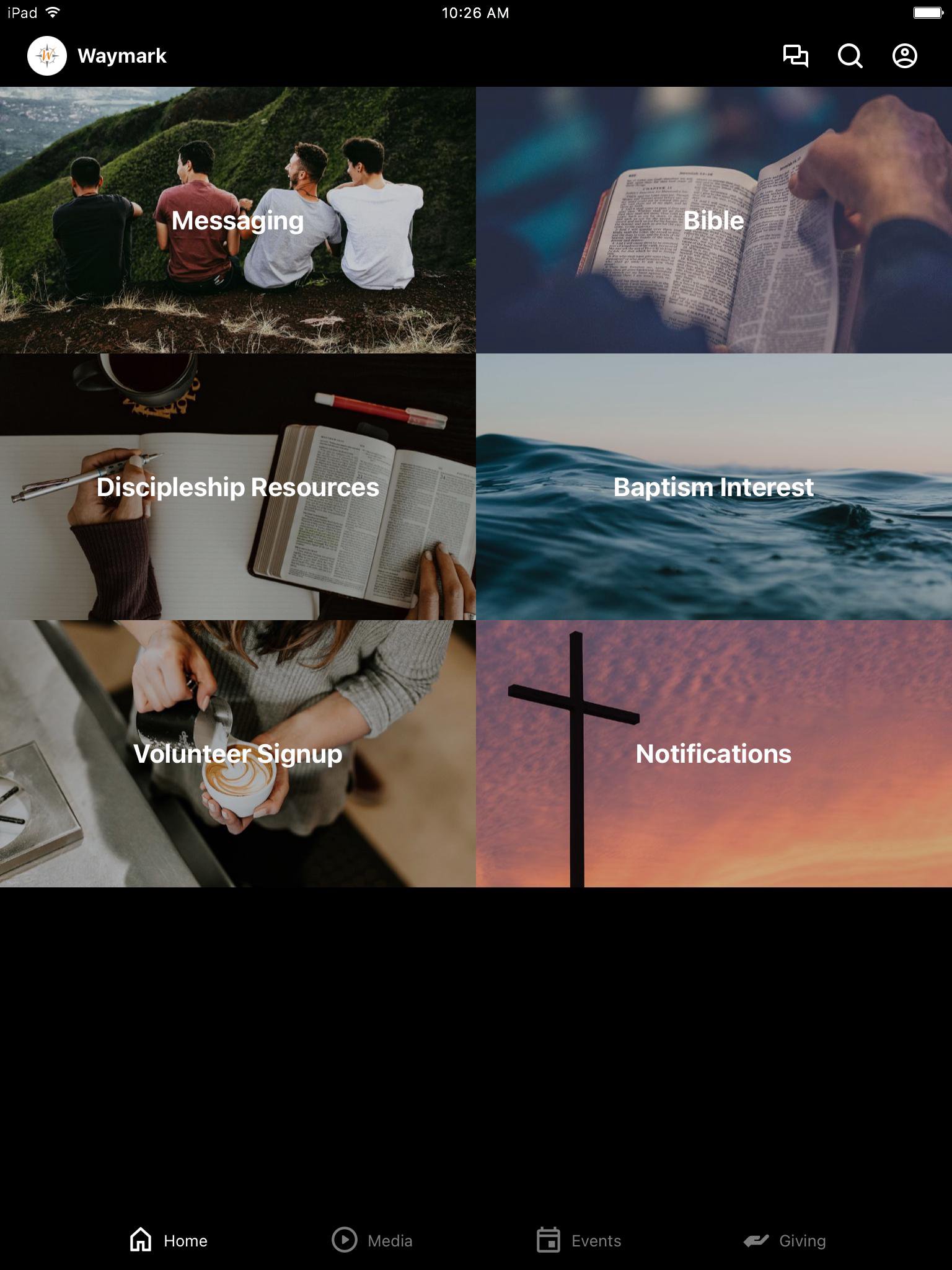Open the Messaging tile
The height and width of the screenshot is (1270, 952).
click(238, 220)
